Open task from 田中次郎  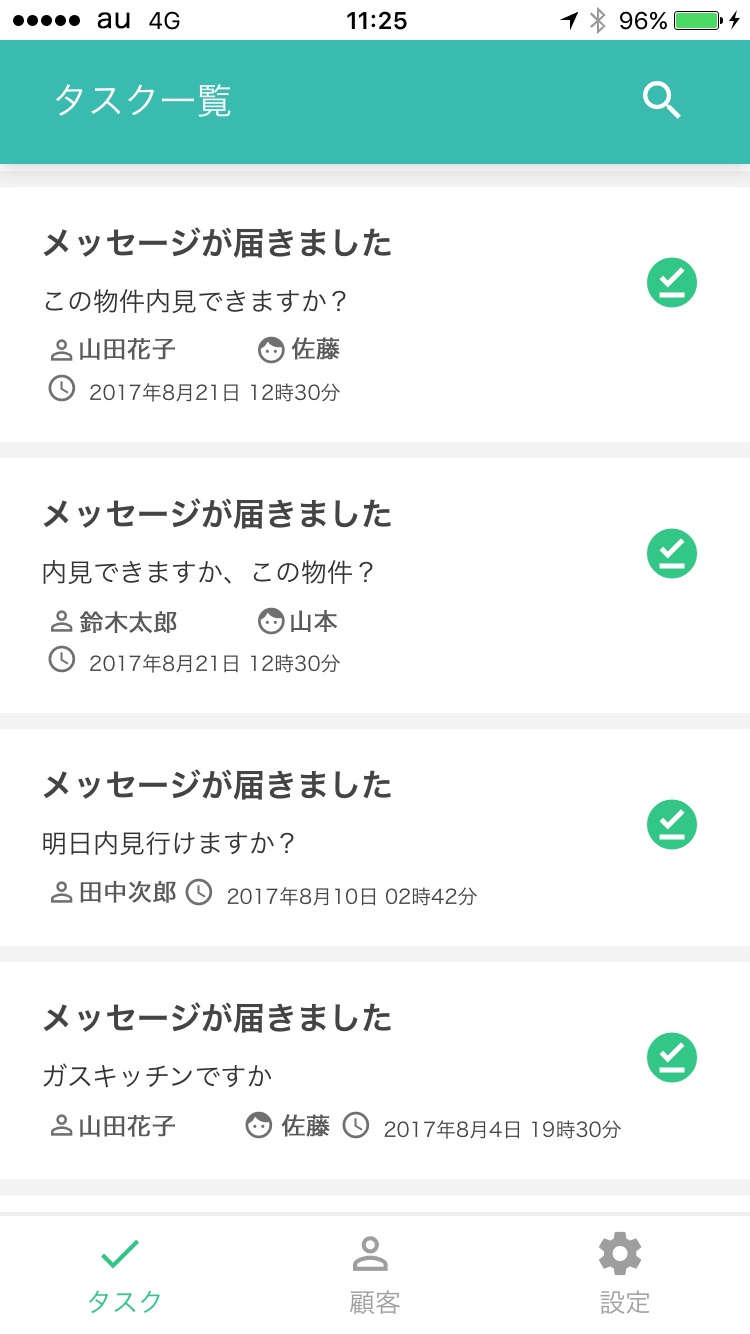click(x=375, y=837)
